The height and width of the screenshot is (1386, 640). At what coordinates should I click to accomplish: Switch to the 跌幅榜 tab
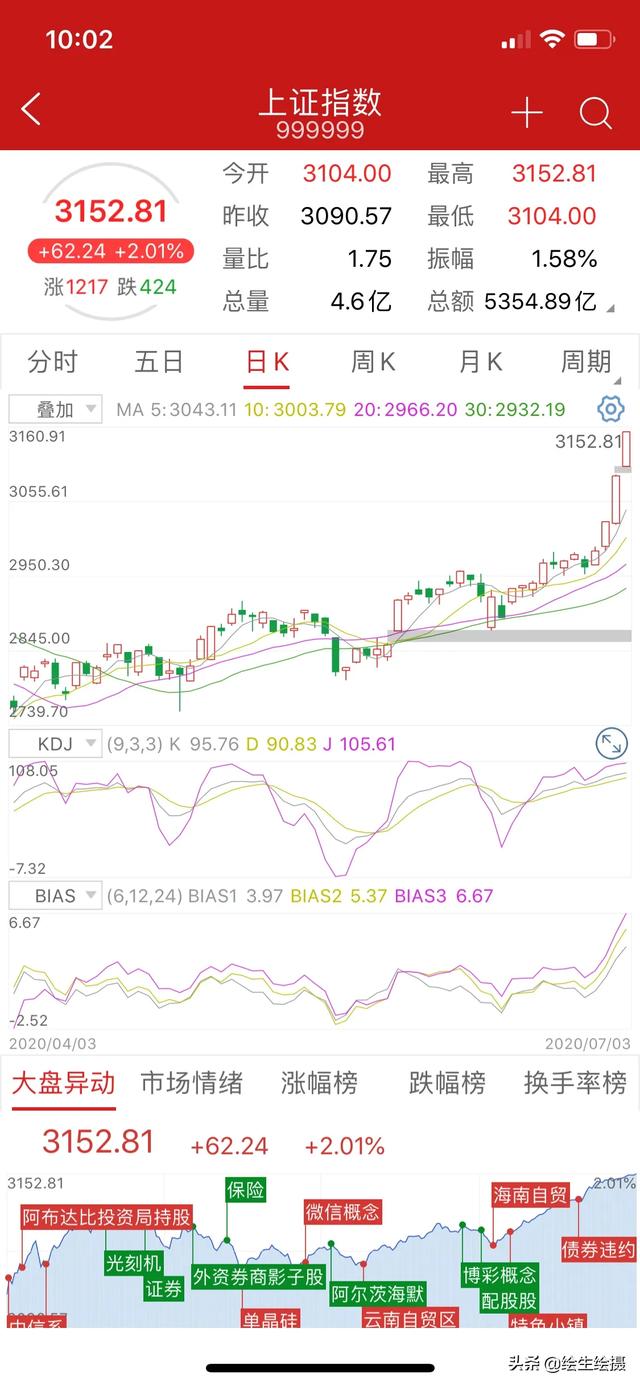click(447, 1082)
